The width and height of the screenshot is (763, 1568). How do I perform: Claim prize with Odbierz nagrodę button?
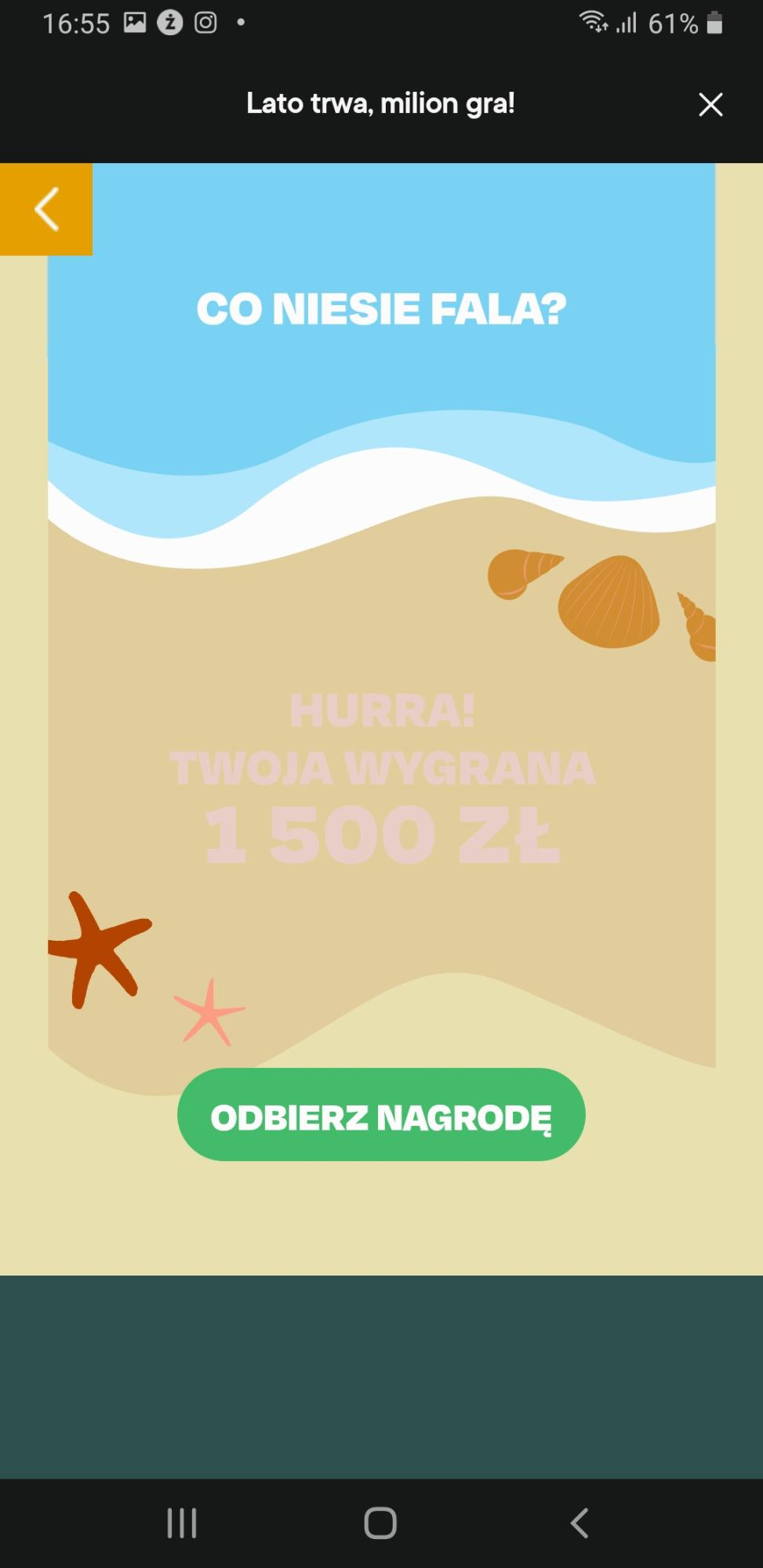[381, 1115]
